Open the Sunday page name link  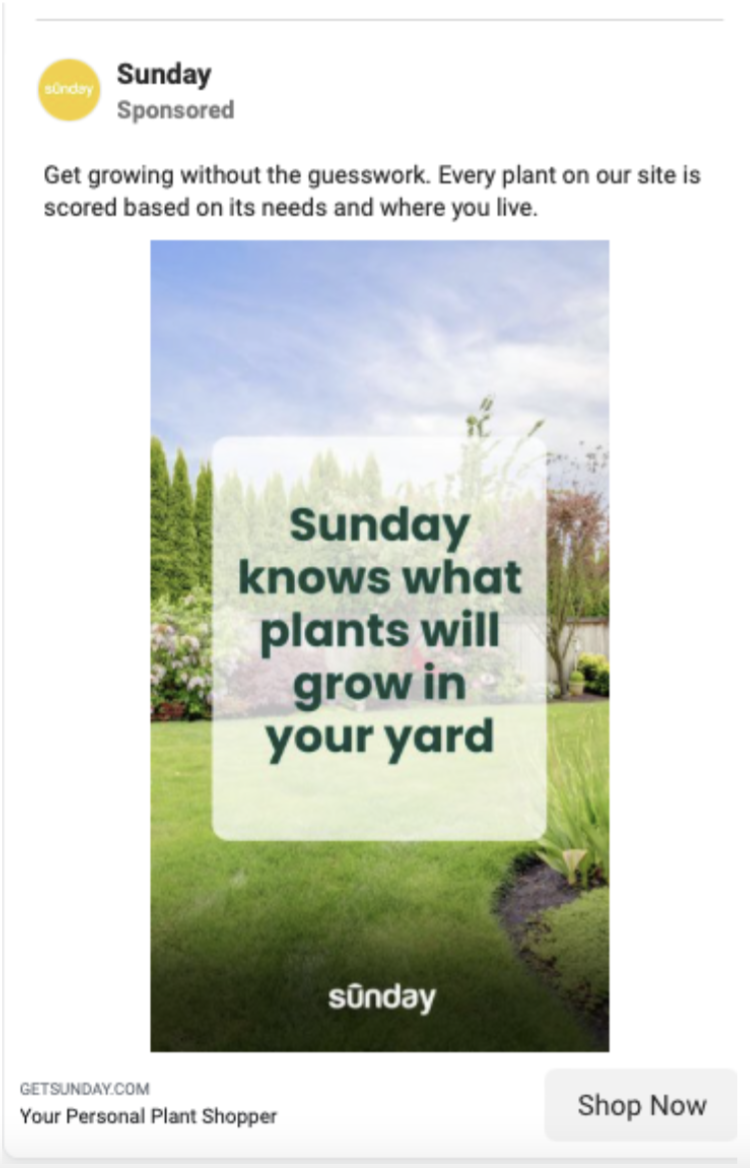164,74
